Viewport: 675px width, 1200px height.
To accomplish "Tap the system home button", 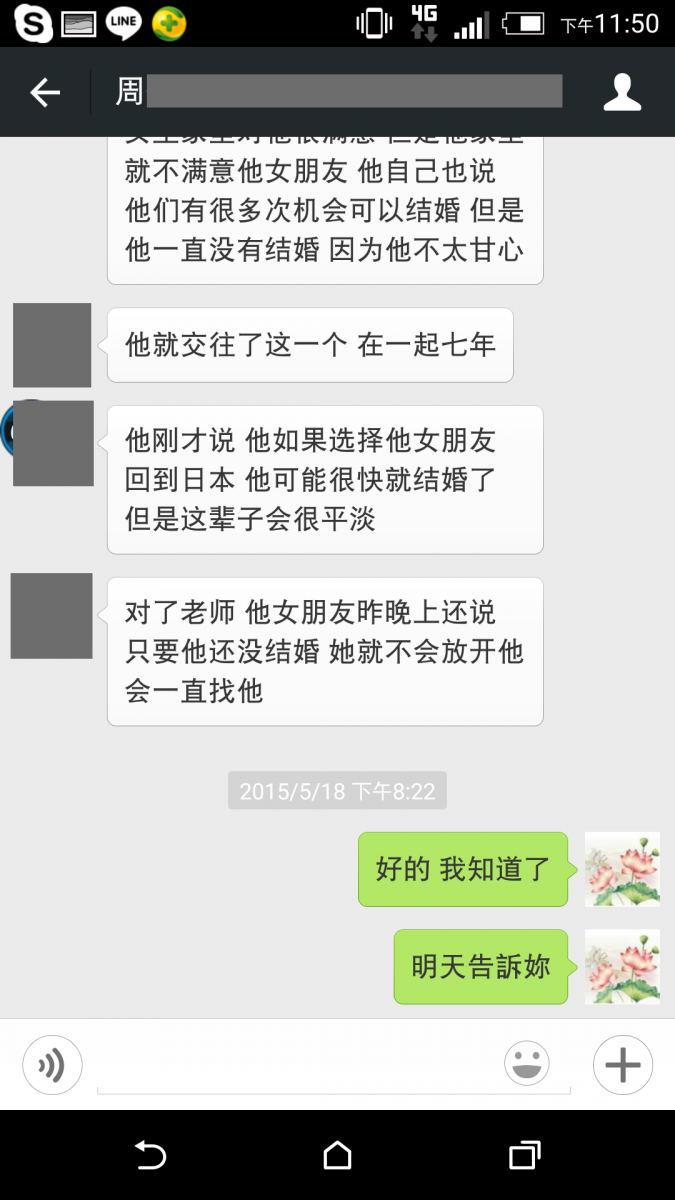I will [x=337, y=1155].
